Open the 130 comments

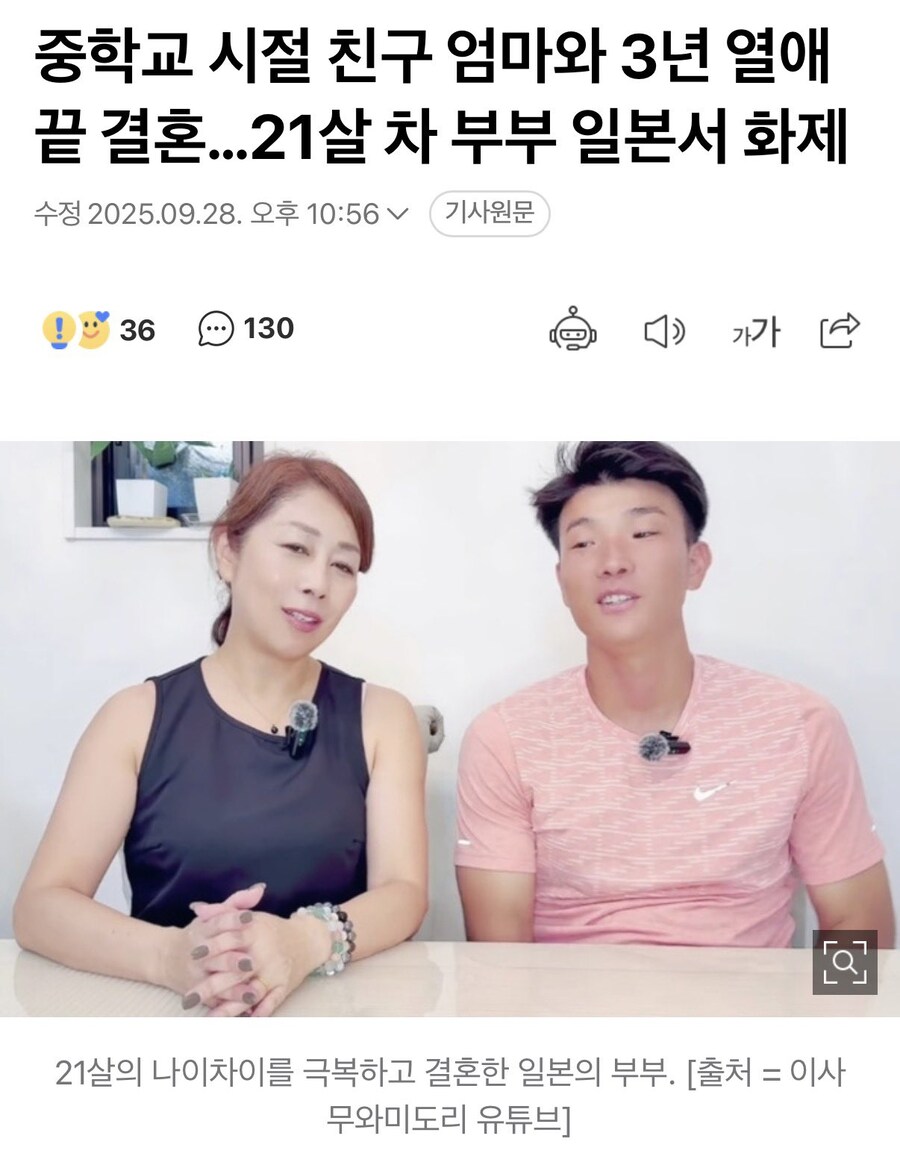246,329
